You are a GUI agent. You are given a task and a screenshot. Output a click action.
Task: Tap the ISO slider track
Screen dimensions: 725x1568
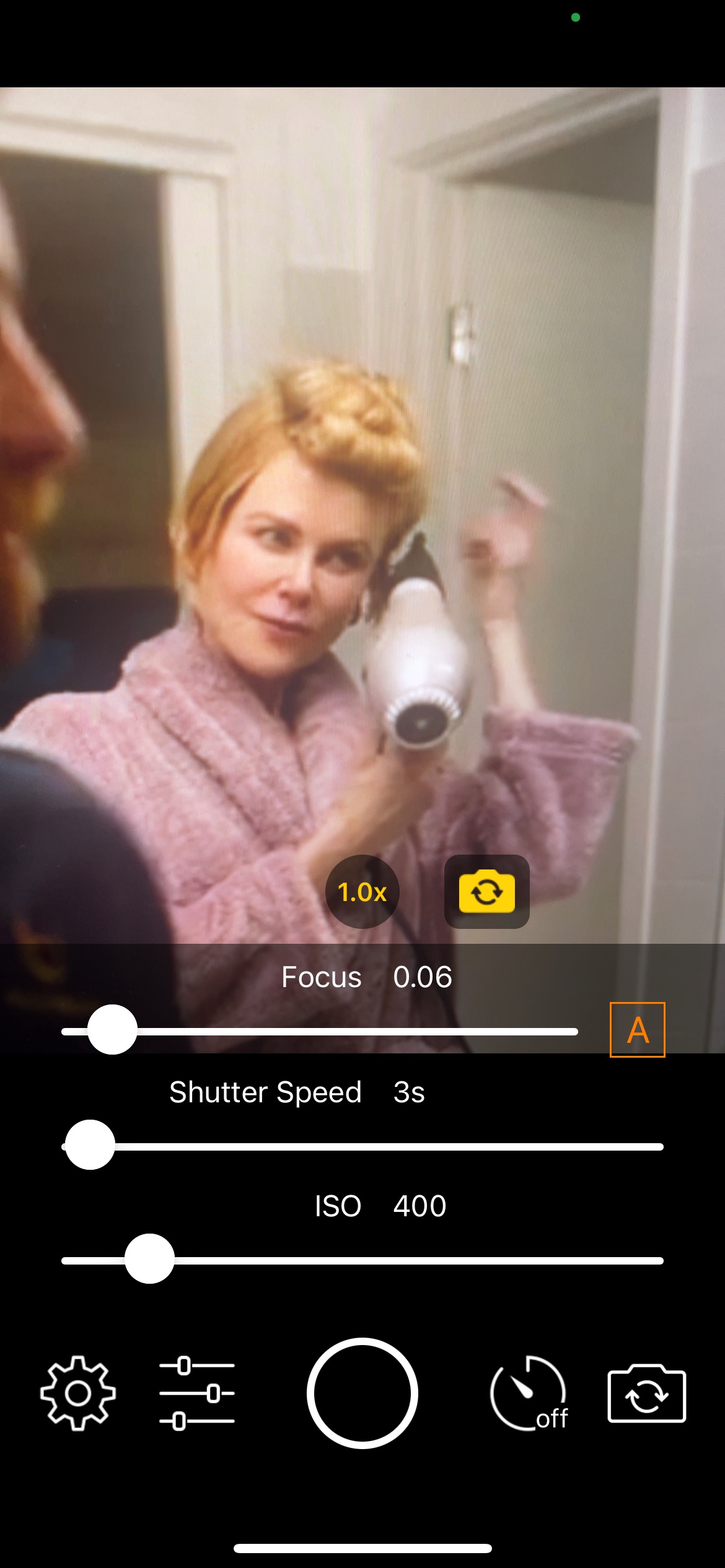click(x=362, y=1261)
